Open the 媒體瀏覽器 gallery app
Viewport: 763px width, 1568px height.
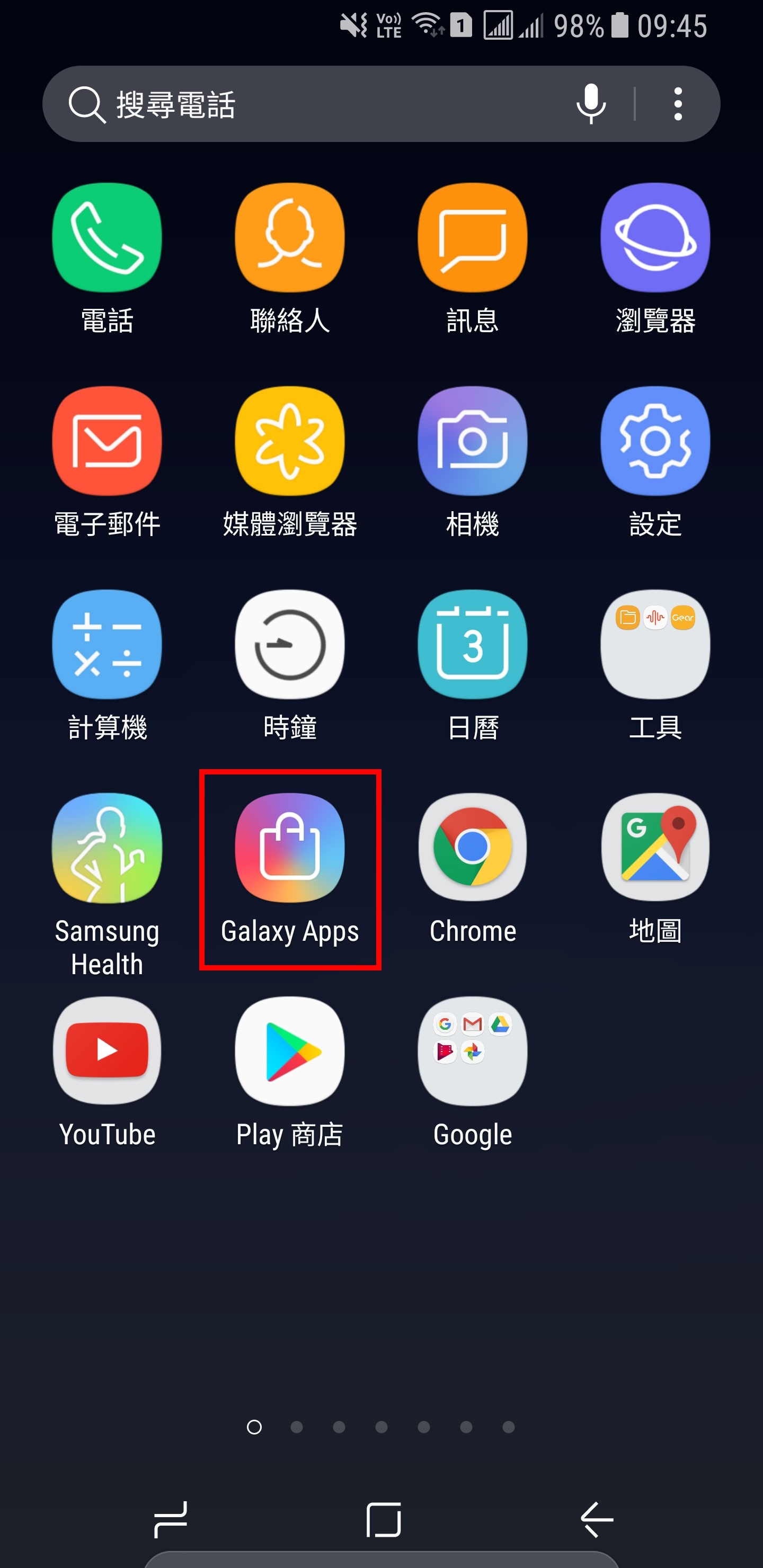290,441
